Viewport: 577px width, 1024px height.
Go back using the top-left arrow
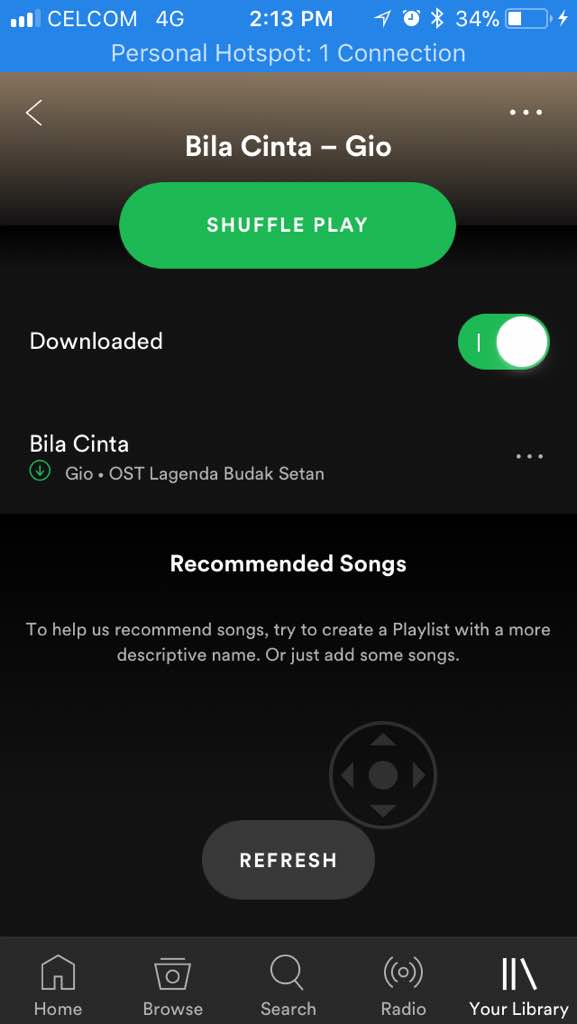coord(34,112)
